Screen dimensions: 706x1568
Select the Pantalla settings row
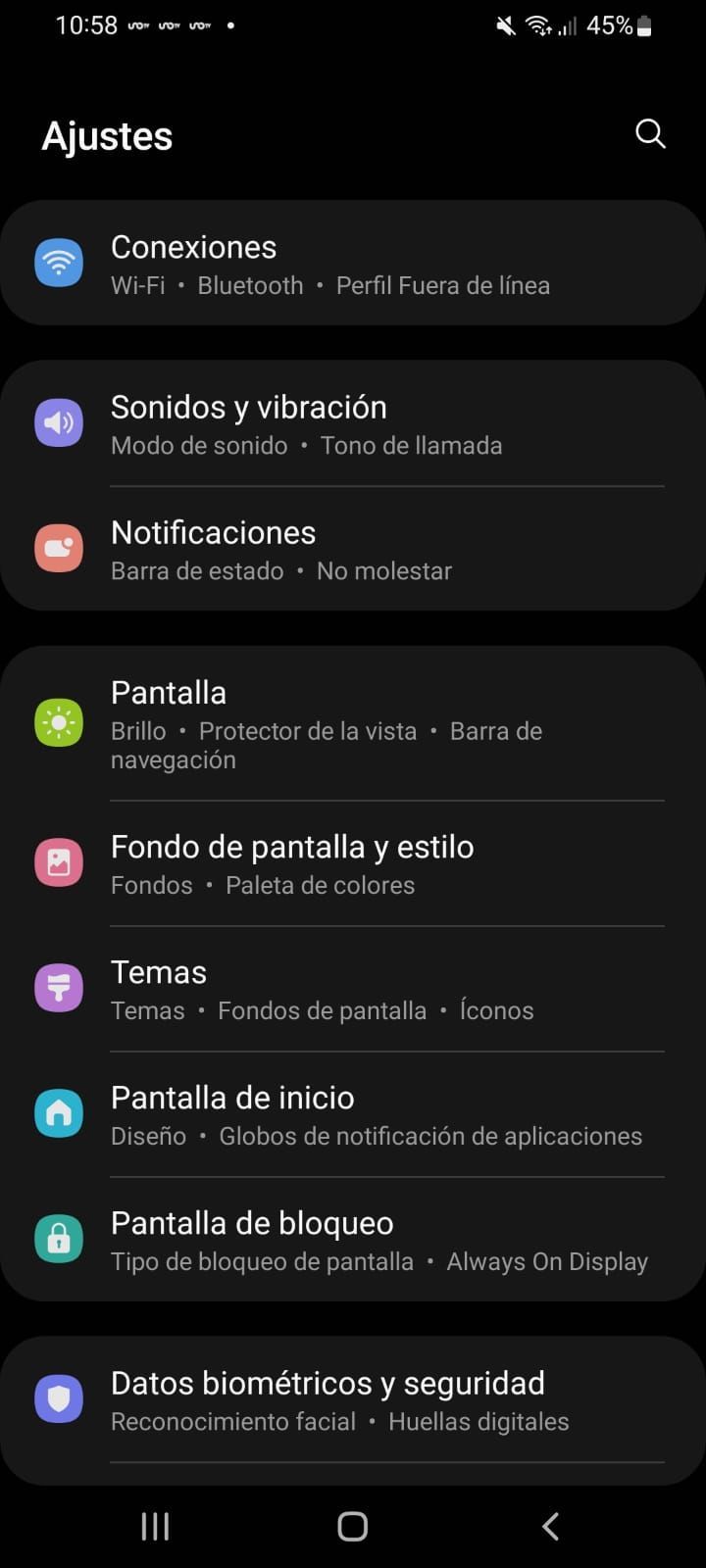point(353,725)
